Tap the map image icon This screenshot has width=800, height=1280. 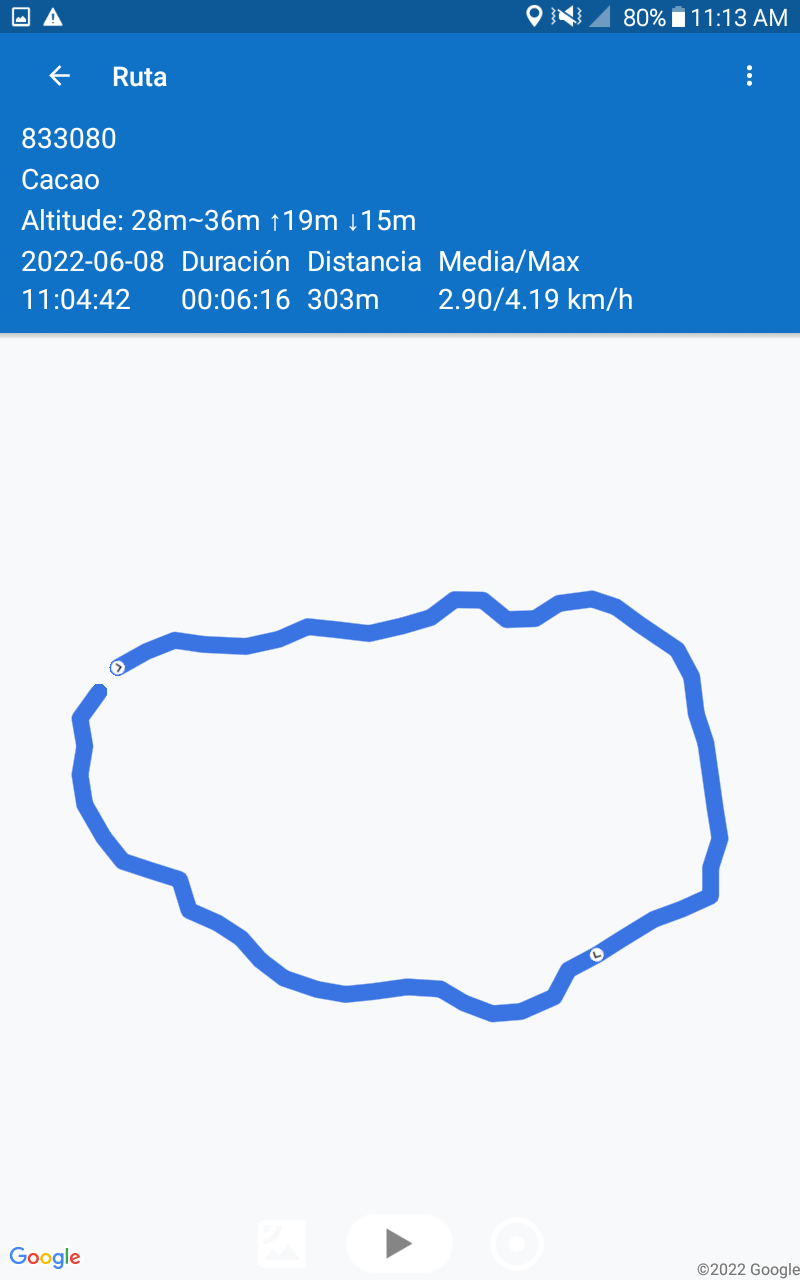(282, 1244)
